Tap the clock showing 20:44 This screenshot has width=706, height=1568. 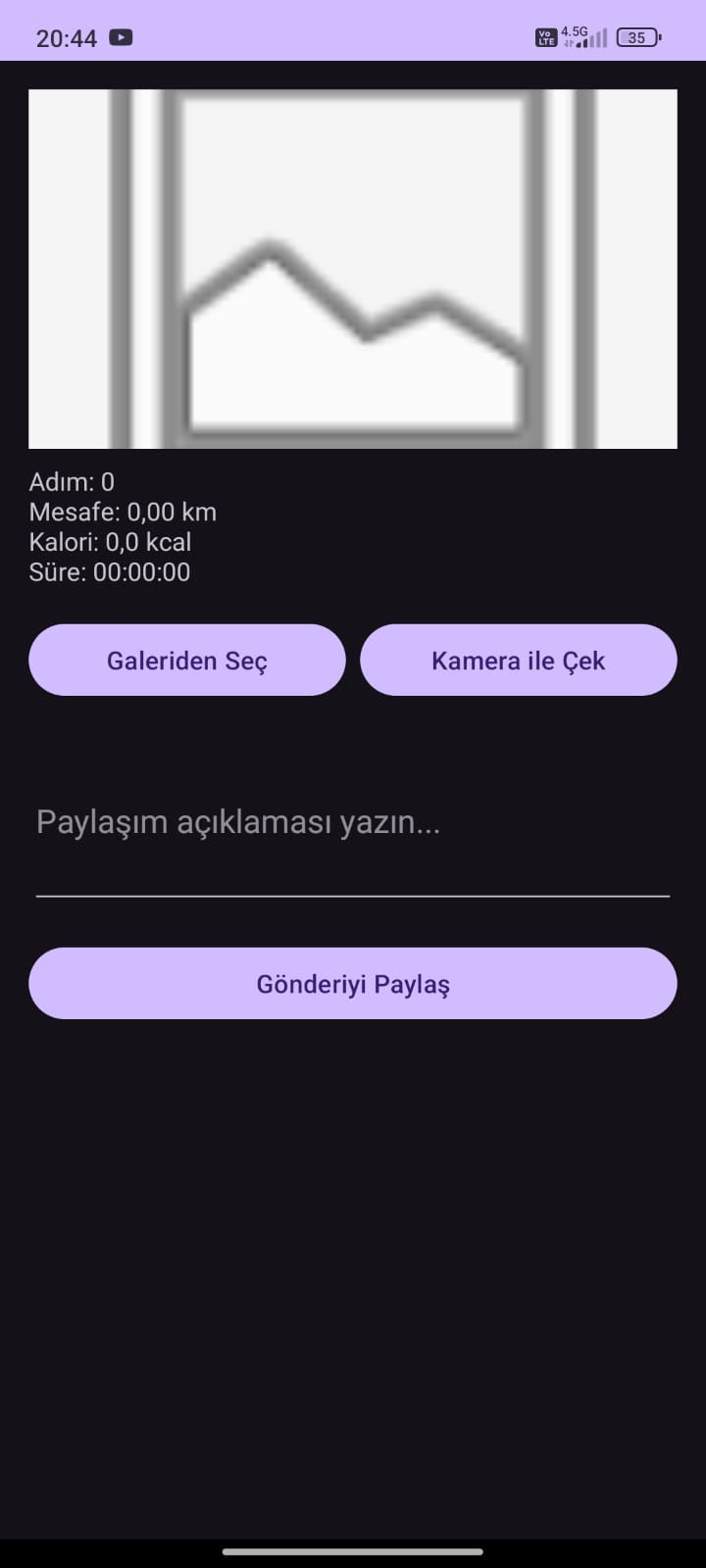(66, 37)
